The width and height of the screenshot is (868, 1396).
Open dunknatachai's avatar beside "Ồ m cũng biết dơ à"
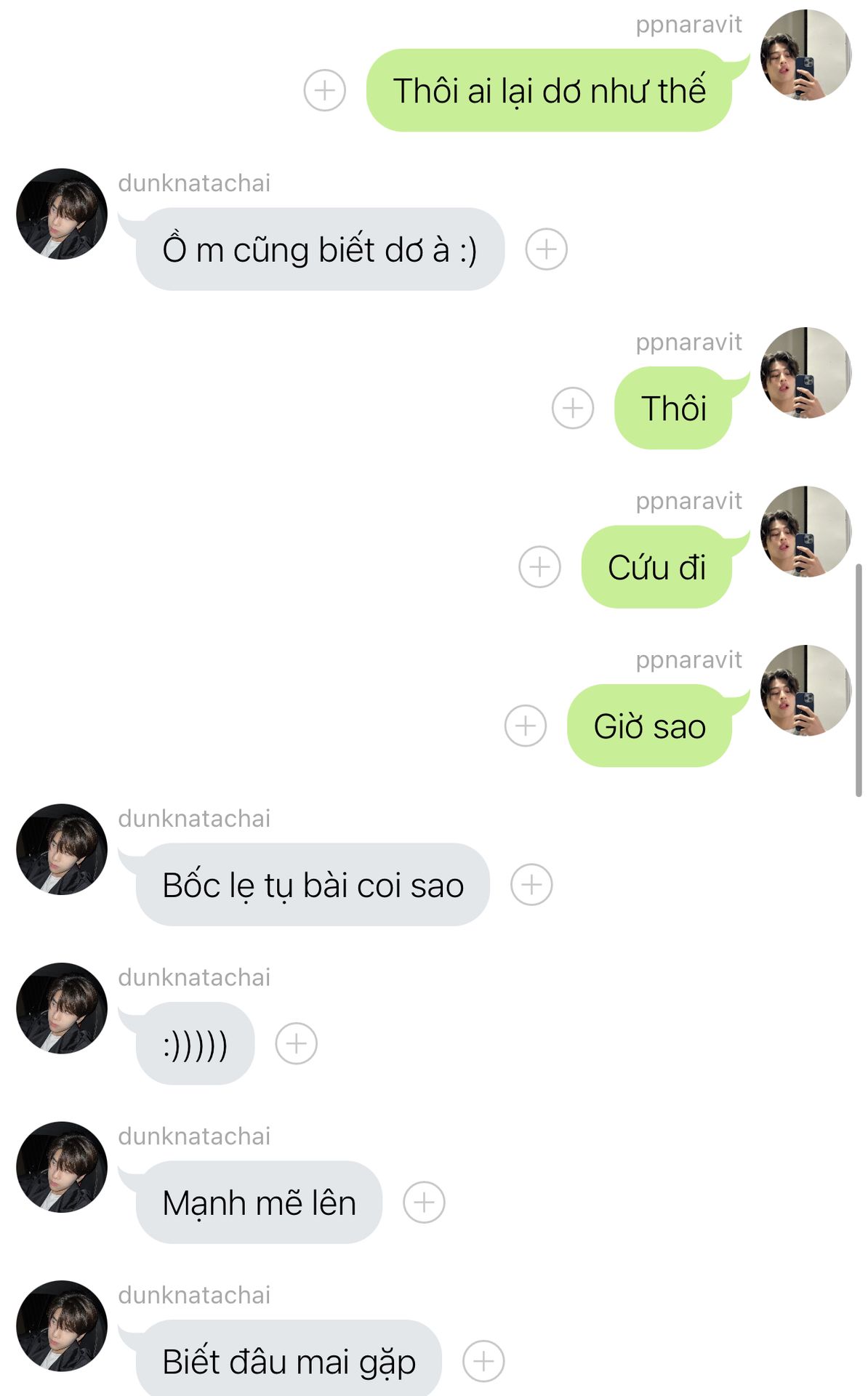[62, 214]
